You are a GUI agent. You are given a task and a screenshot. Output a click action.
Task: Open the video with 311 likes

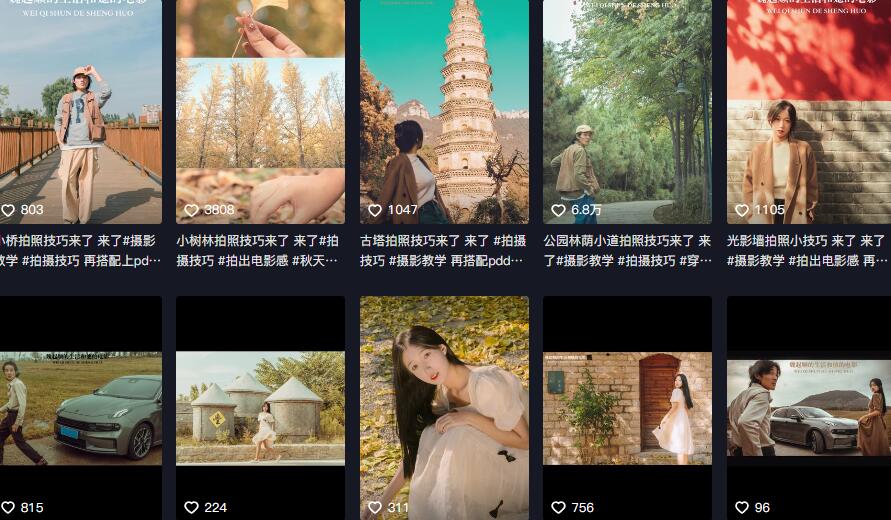pos(444,407)
